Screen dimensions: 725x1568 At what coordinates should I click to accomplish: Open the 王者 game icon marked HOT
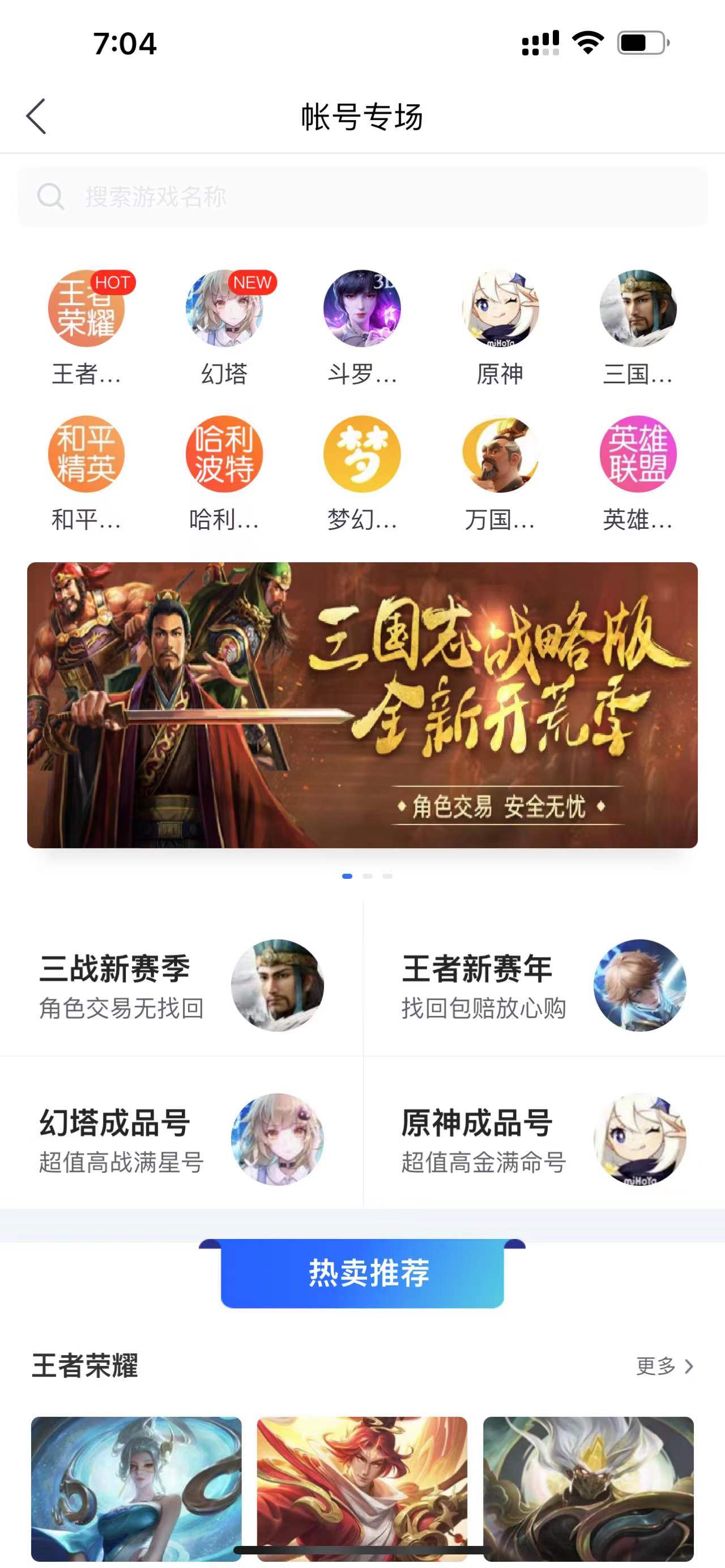(87, 309)
